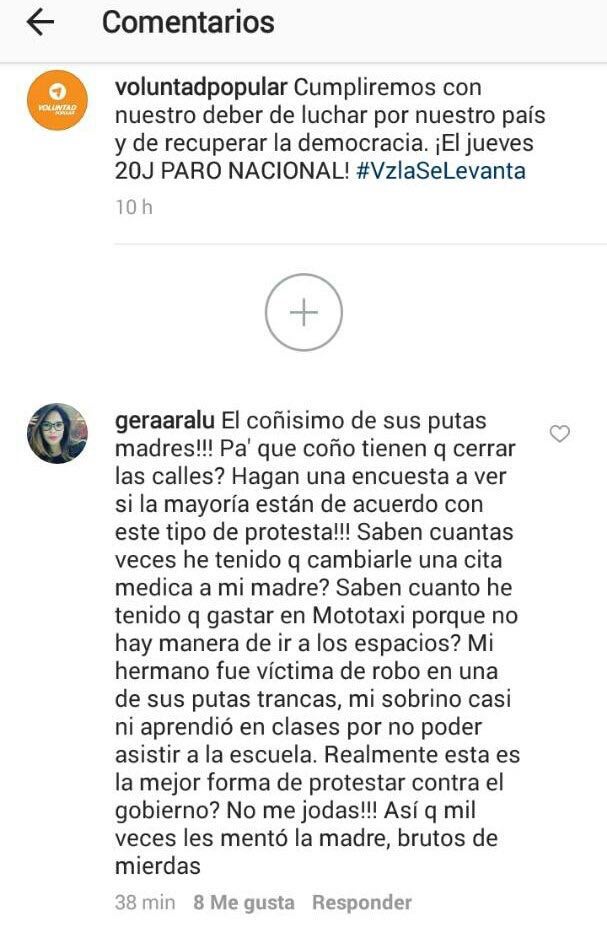Go back using the arrow icon
Screen dimensions: 607x929
pyautogui.click(x=39, y=22)
